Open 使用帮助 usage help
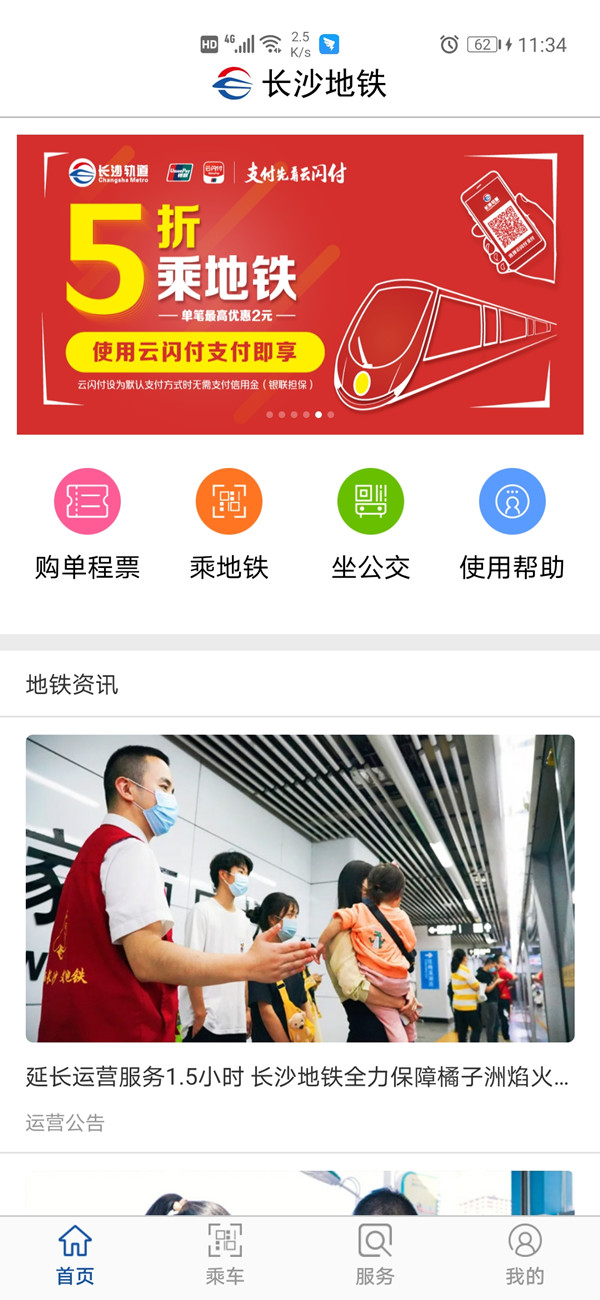Viewport: 600px width, 1300px height. pyautogui.click(x=512, y=525)
